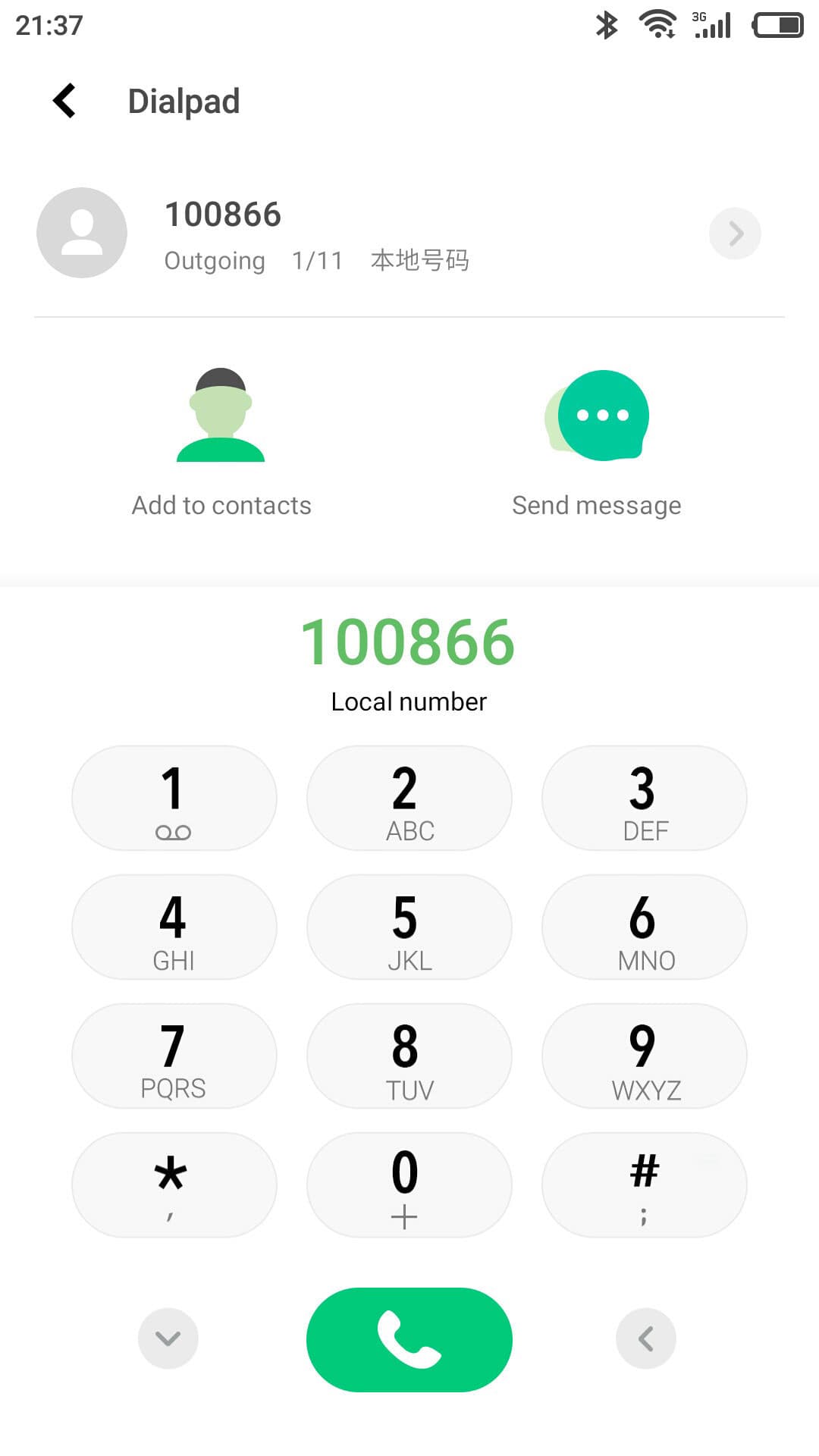819x1456 pixels.
Task: Open call details for 100866
Action: 734,234
